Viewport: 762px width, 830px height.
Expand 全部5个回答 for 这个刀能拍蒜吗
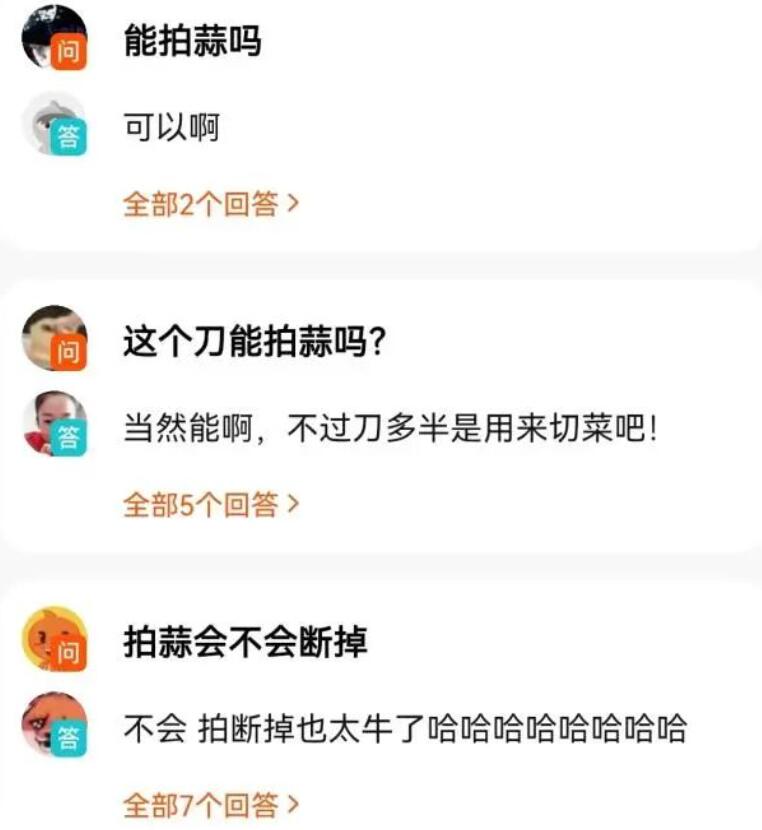coord(210,504)
